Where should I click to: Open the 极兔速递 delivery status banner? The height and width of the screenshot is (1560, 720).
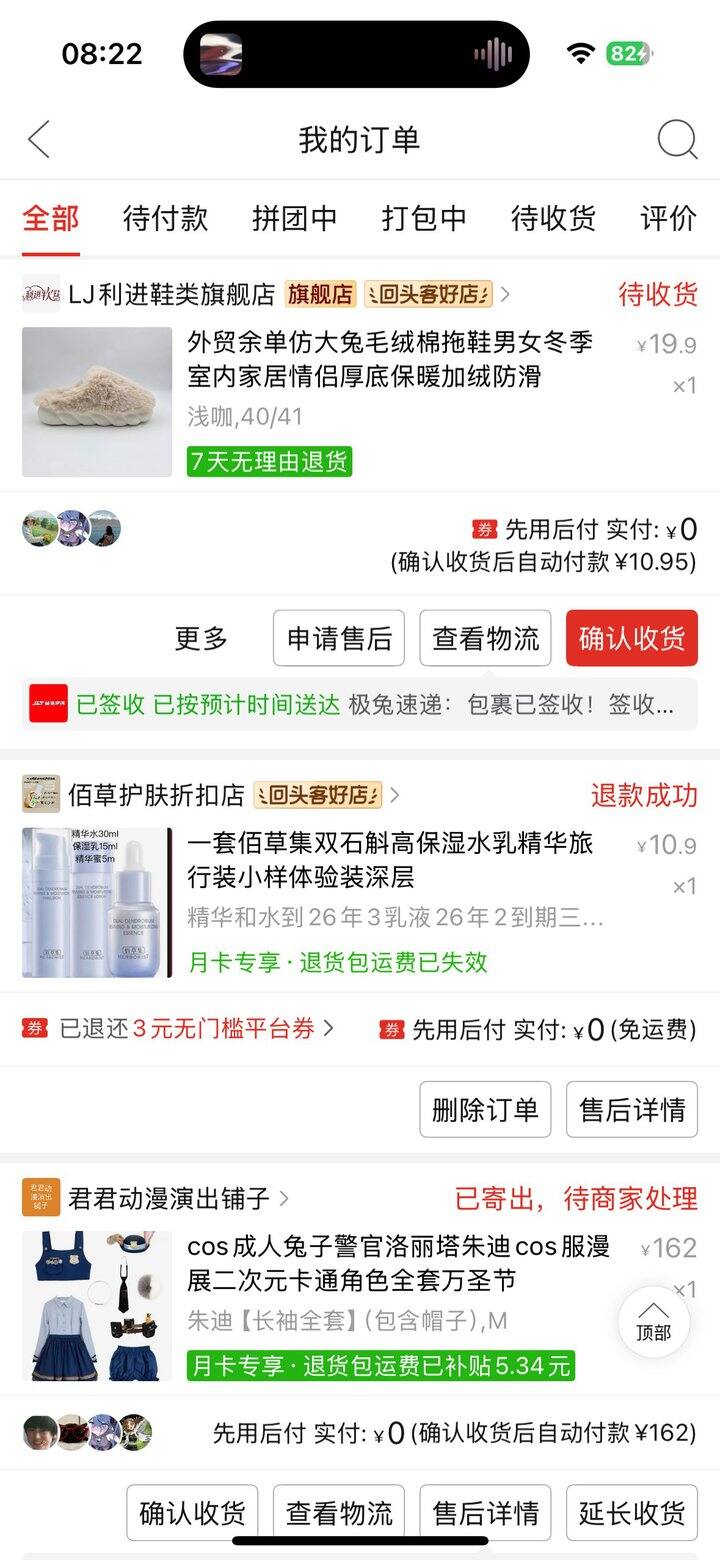click(x=360, y=704)
